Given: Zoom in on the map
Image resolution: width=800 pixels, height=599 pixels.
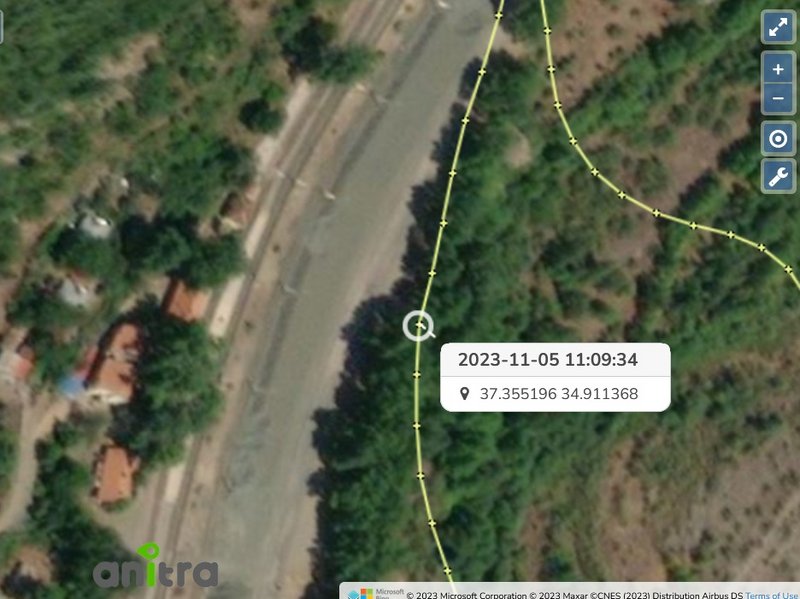Looking at the screenshot, I should [x=778, y=70].
